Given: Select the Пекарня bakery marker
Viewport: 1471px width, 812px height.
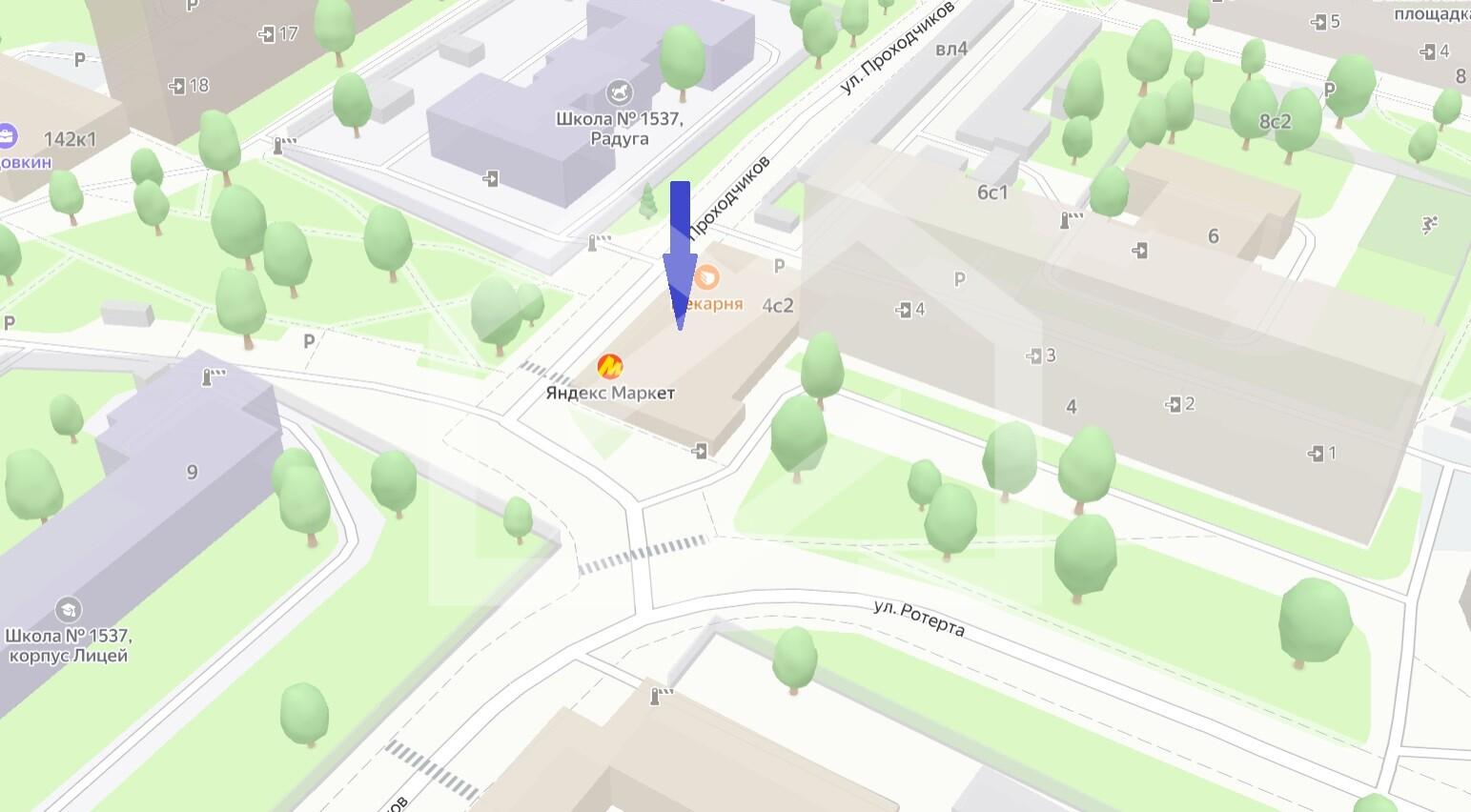Looking at the screenshot, I should coord(707,279).
